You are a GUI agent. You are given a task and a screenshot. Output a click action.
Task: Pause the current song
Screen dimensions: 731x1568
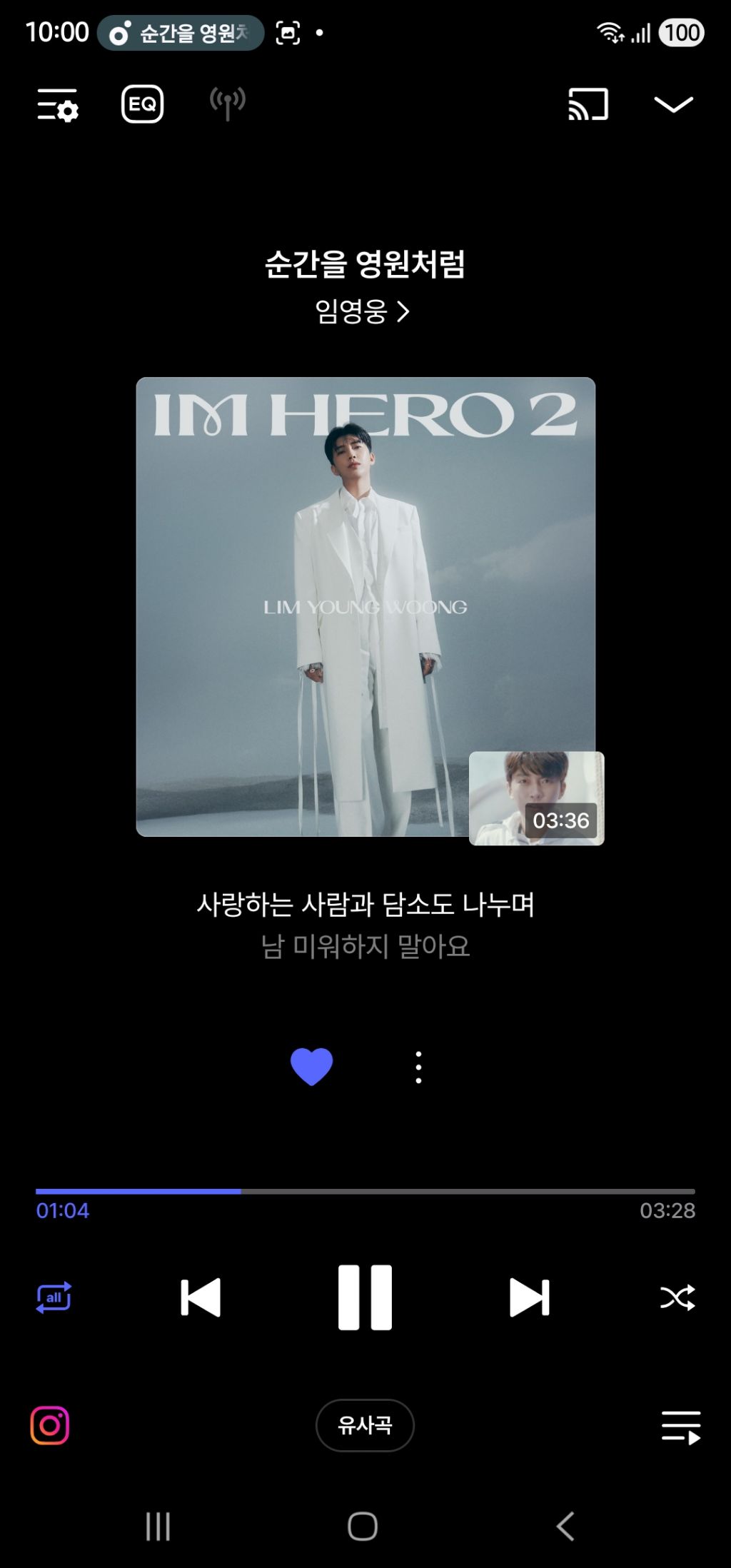pyautogui.click(x=365, y=1297)
